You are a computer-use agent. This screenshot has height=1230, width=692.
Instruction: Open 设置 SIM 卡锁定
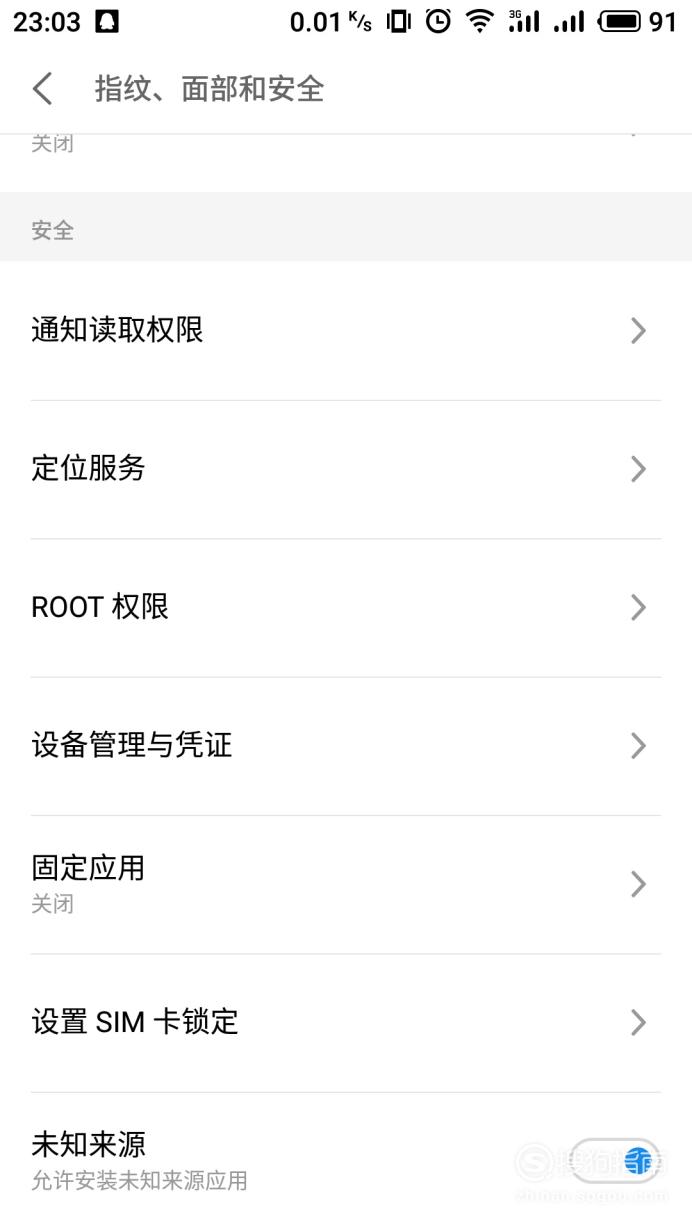pyautogui.click(x=346, y=1022)
